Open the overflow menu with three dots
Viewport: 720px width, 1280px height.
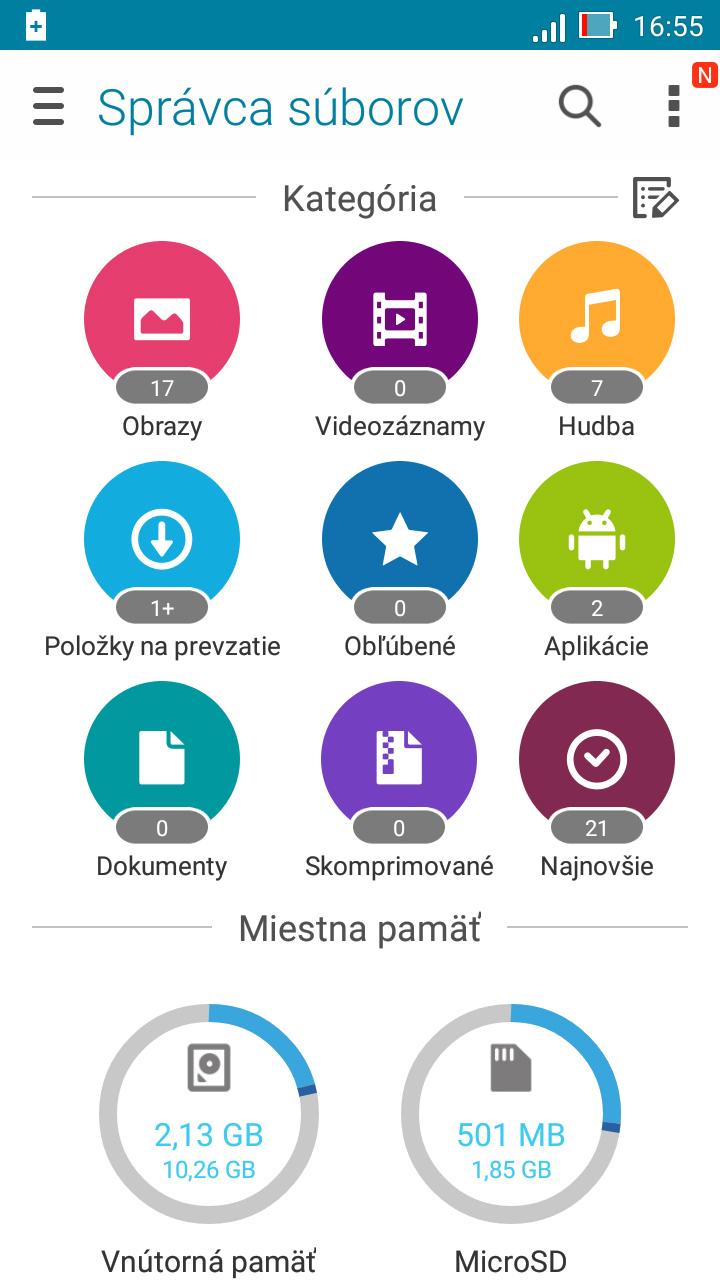(674, 106)
